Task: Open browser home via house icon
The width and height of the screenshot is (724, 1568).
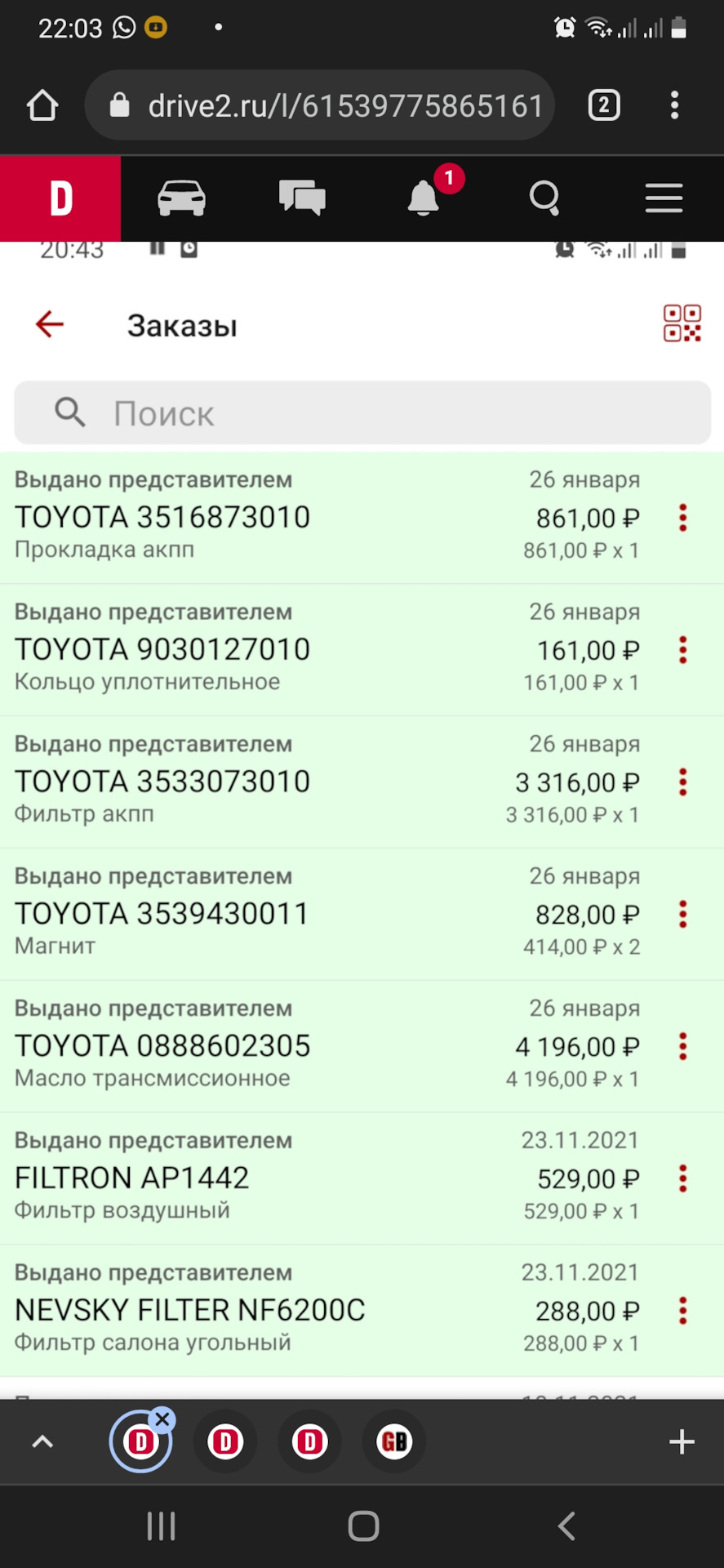Action: pyautogui.click(x=42, y=105)
